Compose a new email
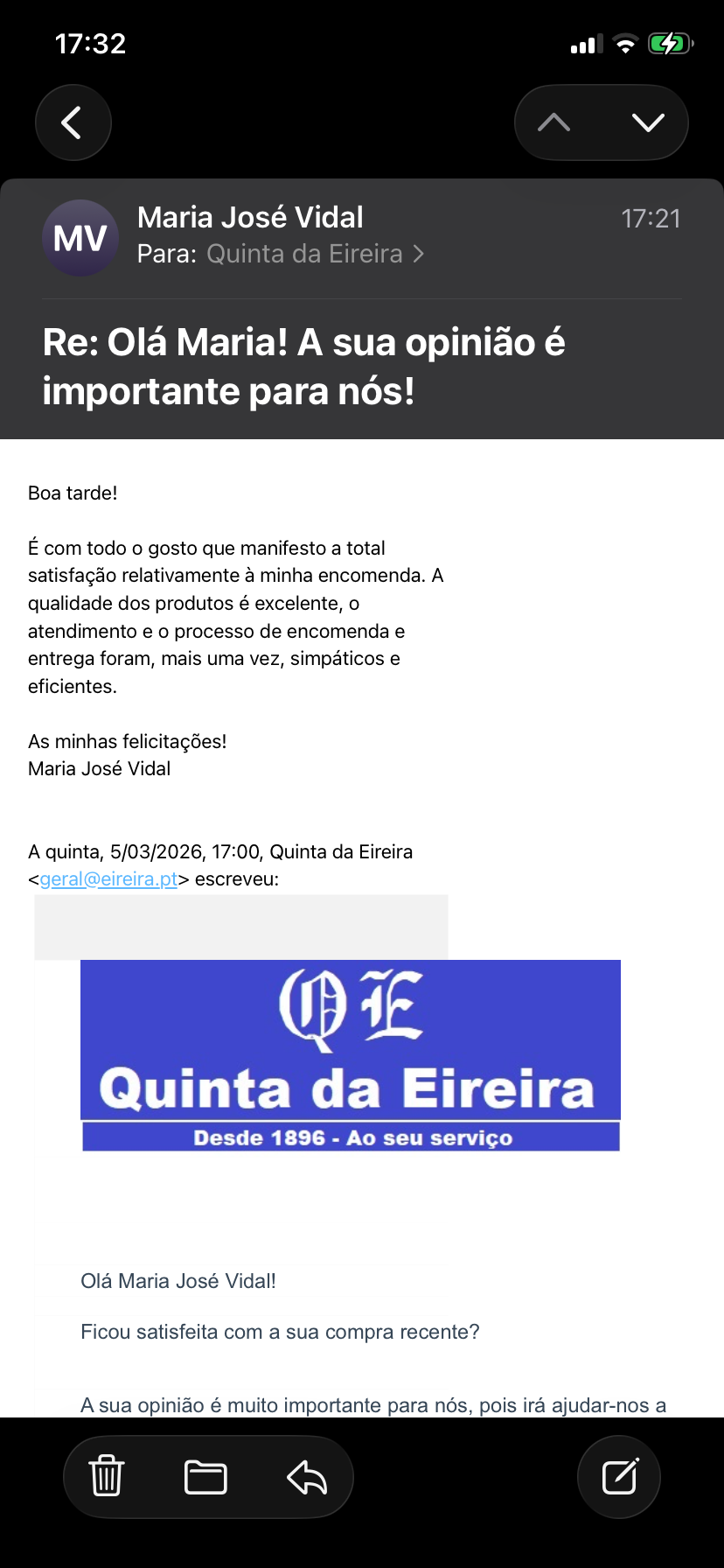Viewport: 724px width, 1568px height. [x=619, y=1477]
